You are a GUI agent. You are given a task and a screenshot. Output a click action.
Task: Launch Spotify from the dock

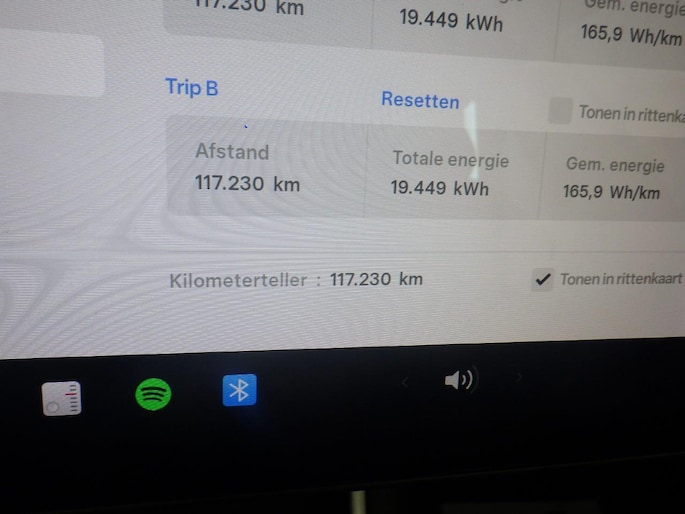153,394
